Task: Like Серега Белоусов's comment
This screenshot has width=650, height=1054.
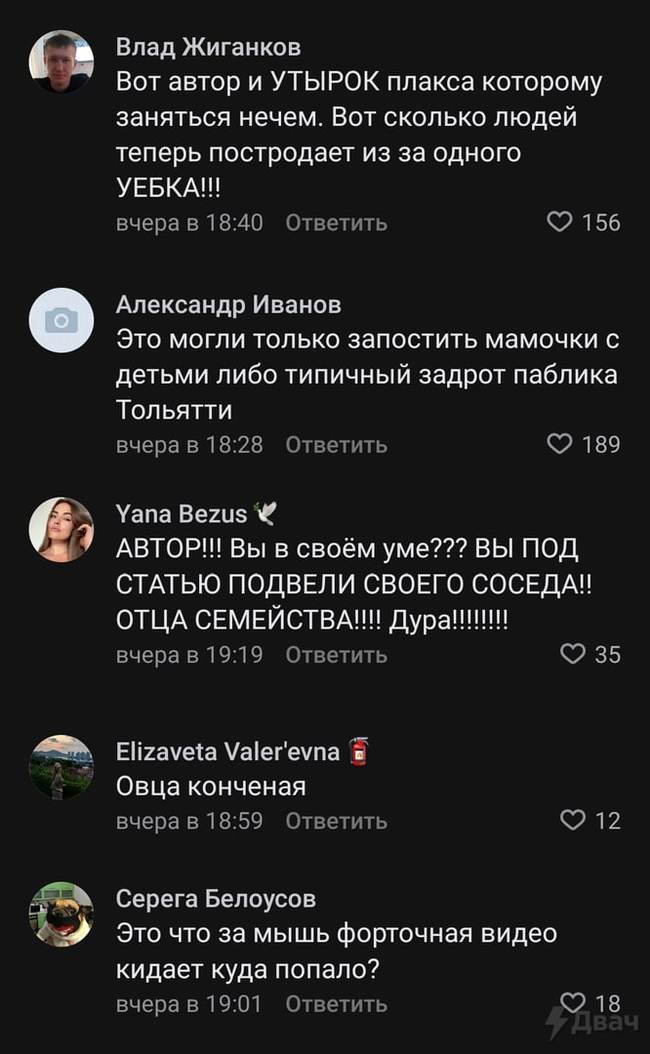Action: pyautogui.click(x=572, y=1002)
